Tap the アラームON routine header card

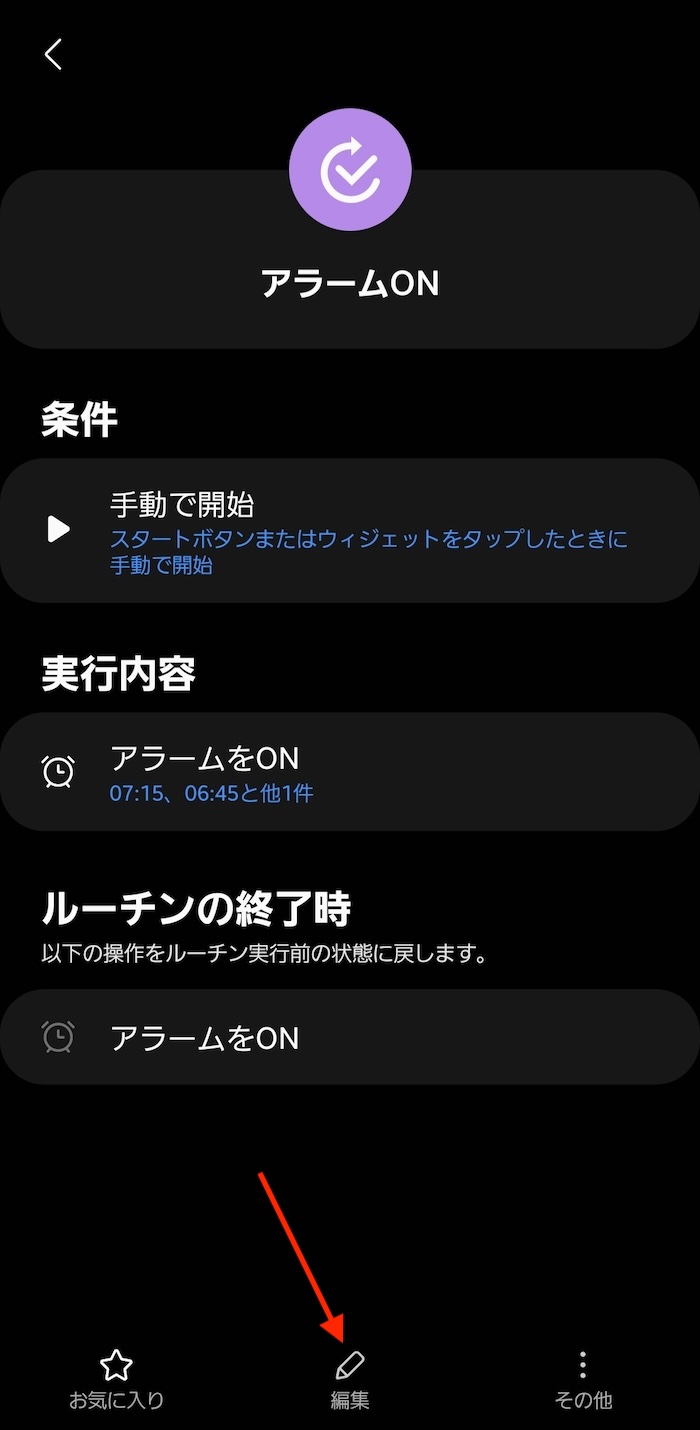(350, 259)
